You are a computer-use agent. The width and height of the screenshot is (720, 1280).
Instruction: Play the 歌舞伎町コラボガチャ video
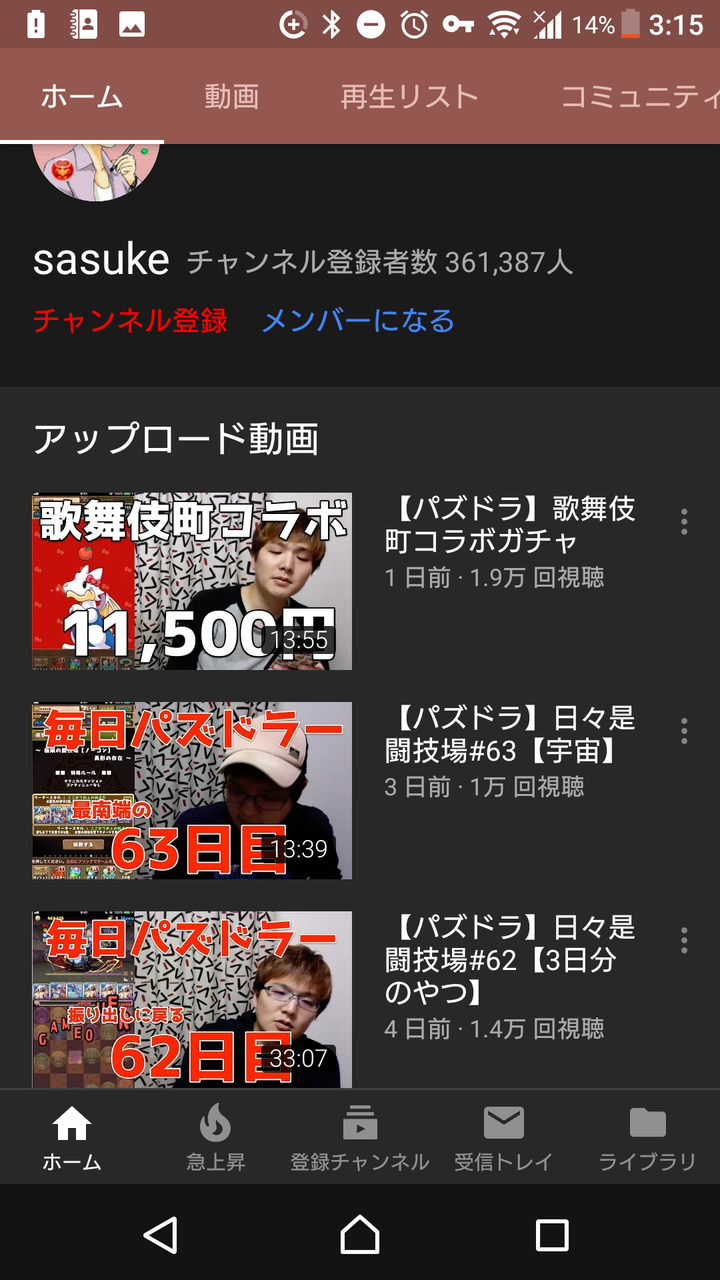192,581
